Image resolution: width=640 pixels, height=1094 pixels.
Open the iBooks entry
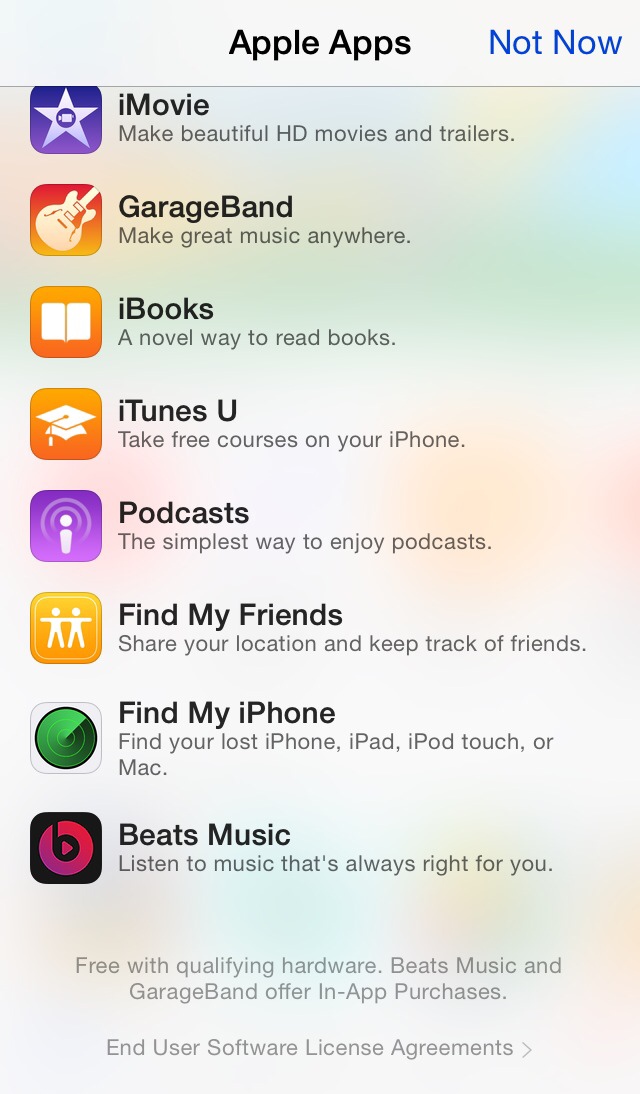(320, 322)
